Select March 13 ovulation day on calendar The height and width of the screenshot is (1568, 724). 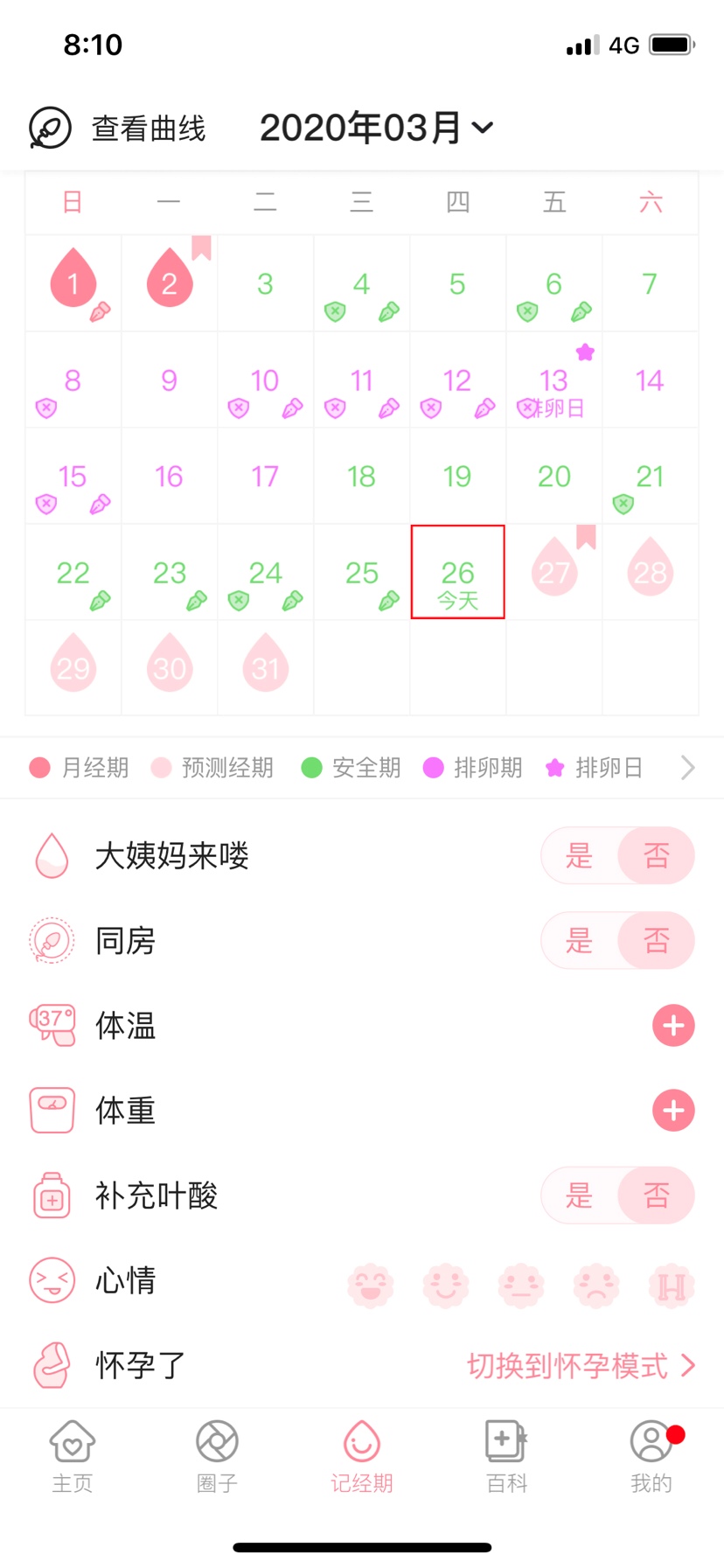pyautogui.click(x=553, y=382)
